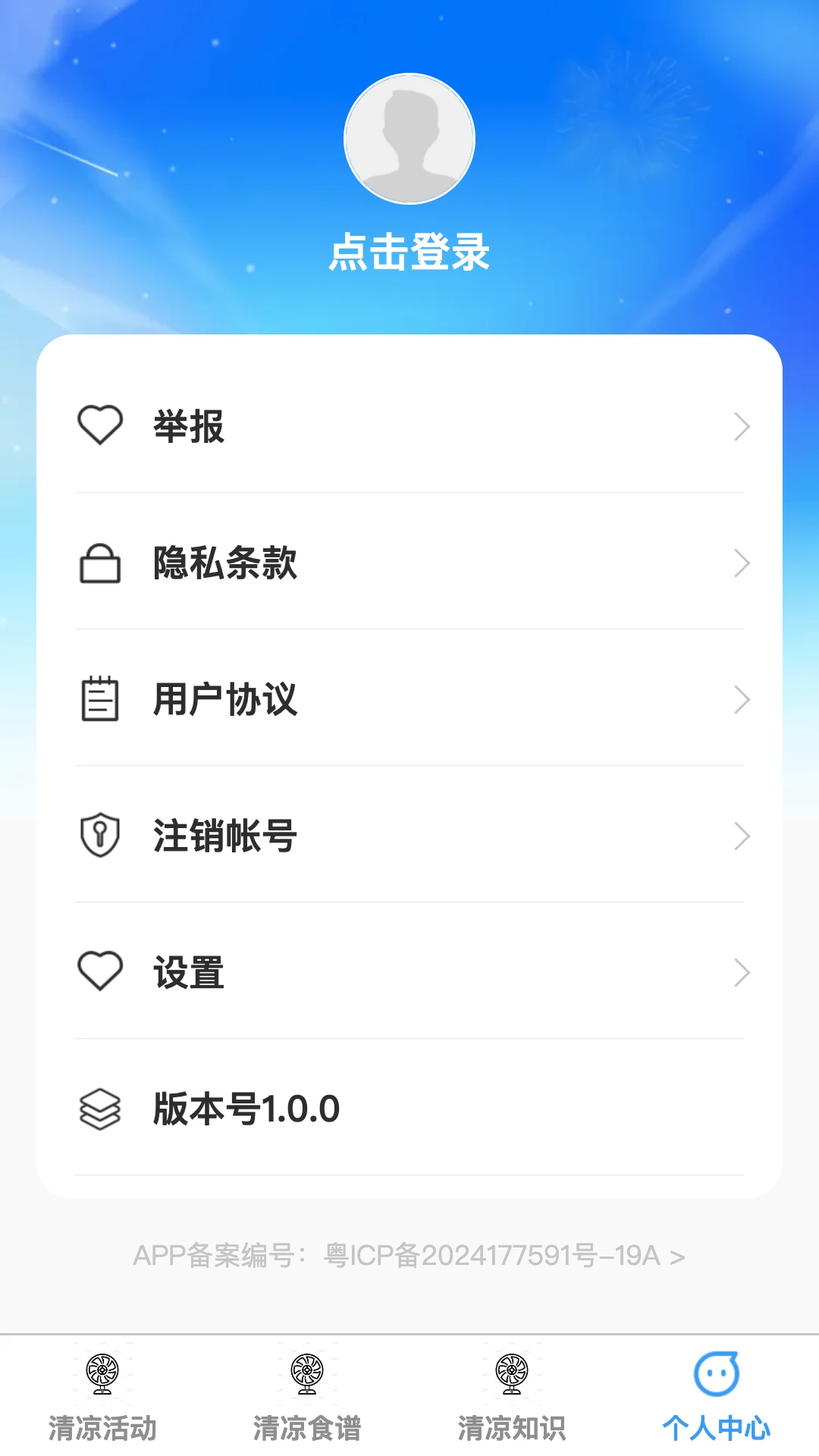
Task: Click the lock icon next to 隐私条款
Action: click(102, 563)
